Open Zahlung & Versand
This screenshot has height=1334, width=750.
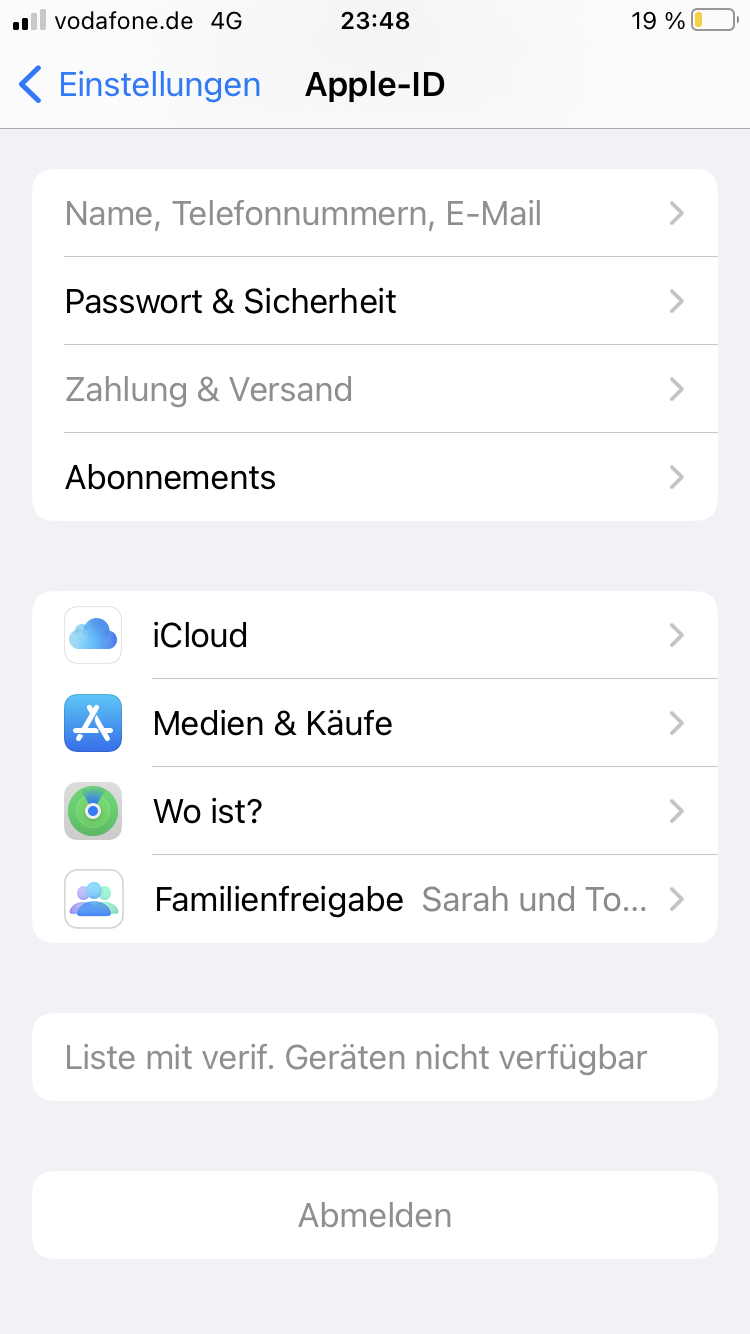(374, 390)
